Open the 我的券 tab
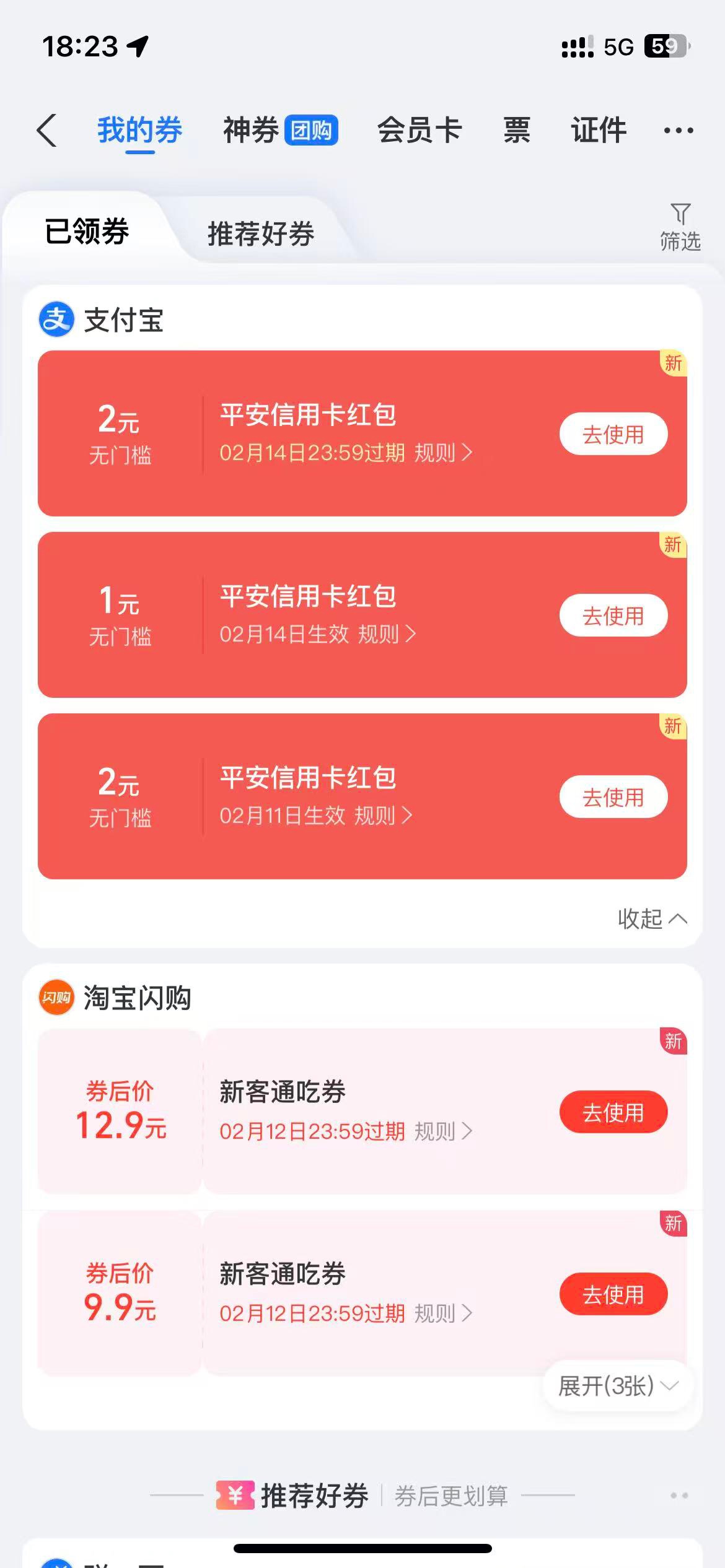Image resolution: width=725 pixels, height=1568 pixels. [x=139, y=130]
